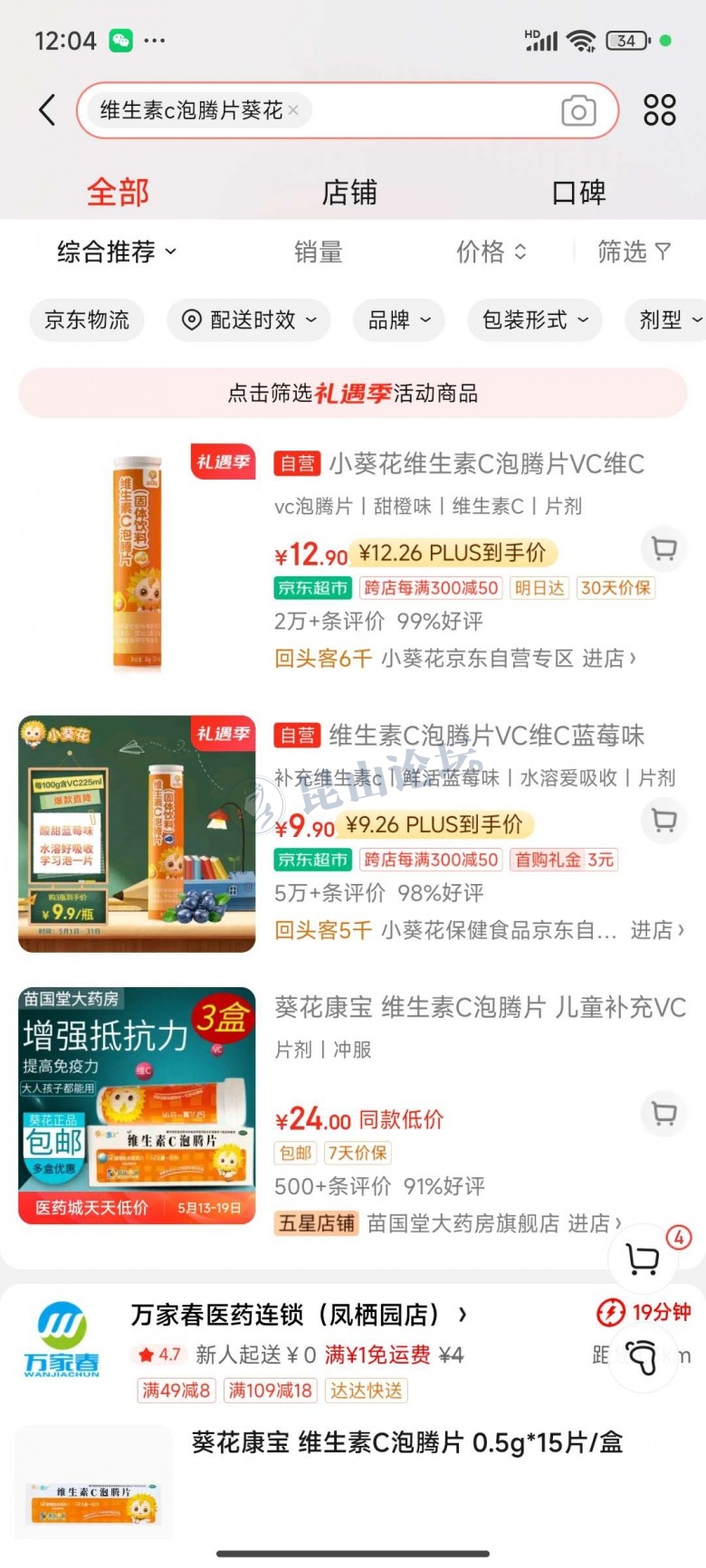Screen dimensions: 706x1568
Task: Switch results to grid layout
Action: click(660, 110)
